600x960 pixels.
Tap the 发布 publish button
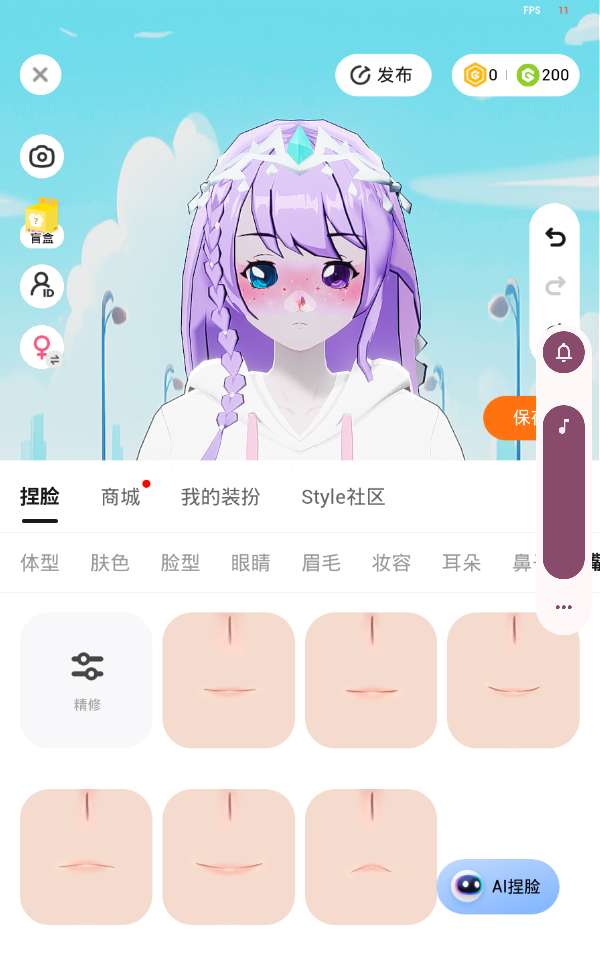382,75
